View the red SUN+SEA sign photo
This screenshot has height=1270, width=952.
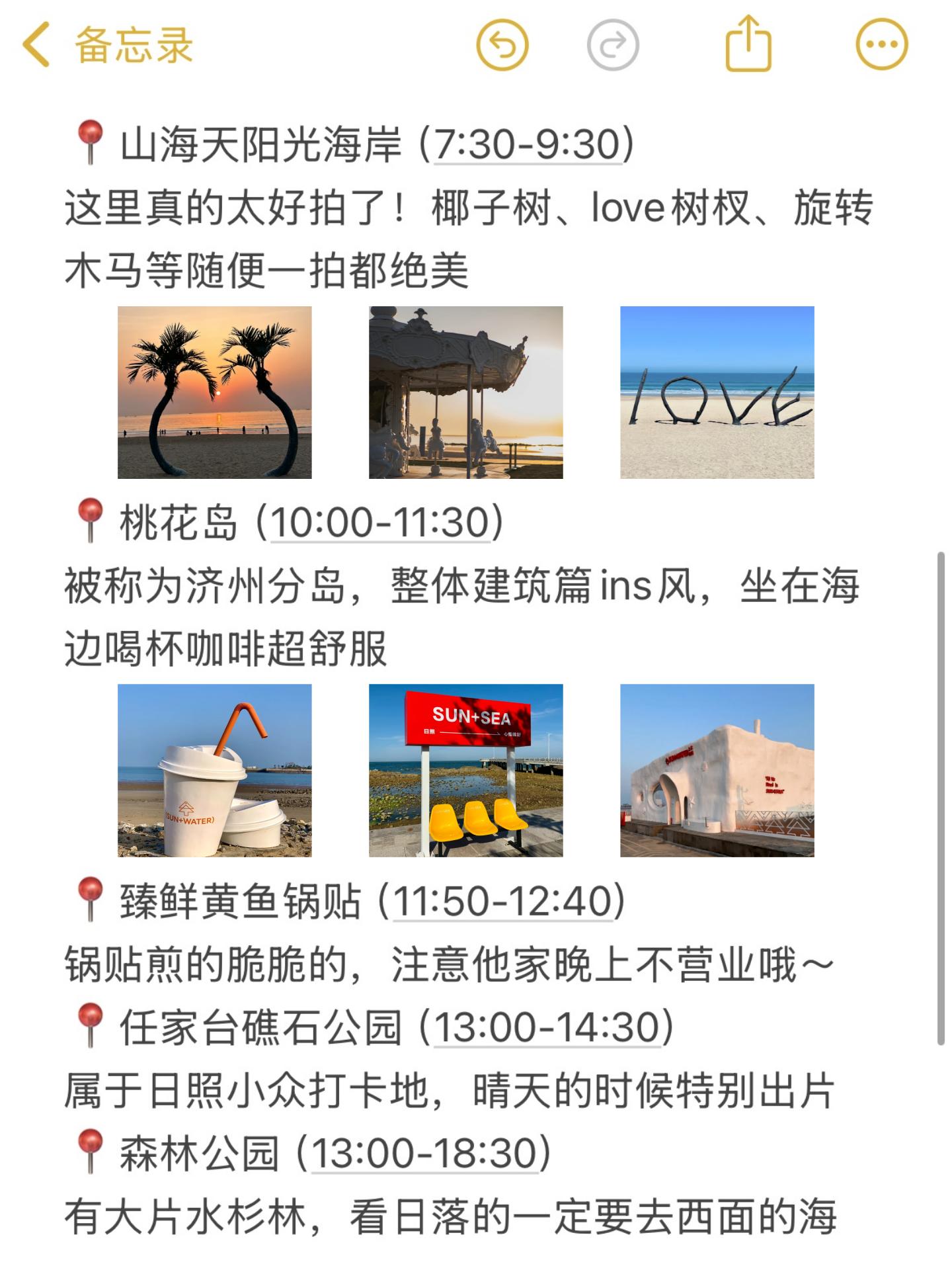pos(465,771)
